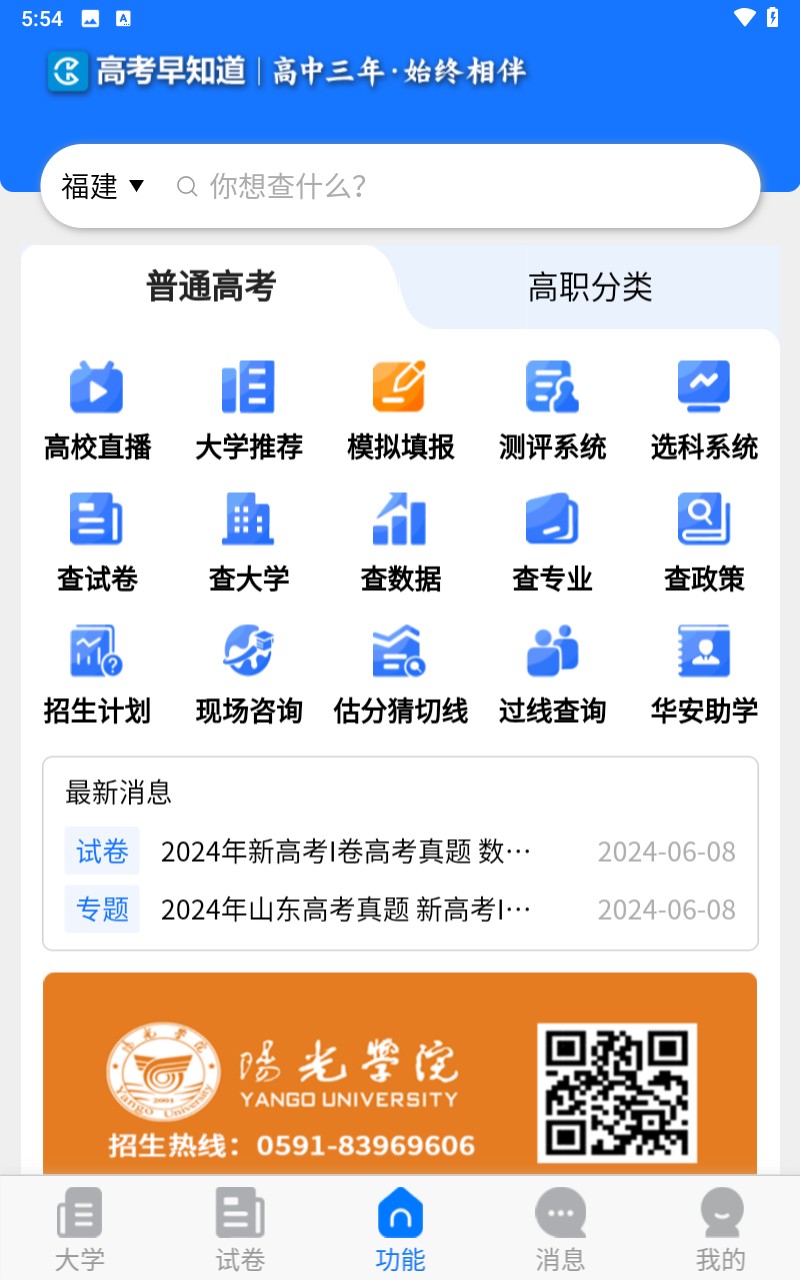800x1280 pixels.
Task: Select the 现场咨询 onsite consultation icon
Action: [x=248, y=672]
